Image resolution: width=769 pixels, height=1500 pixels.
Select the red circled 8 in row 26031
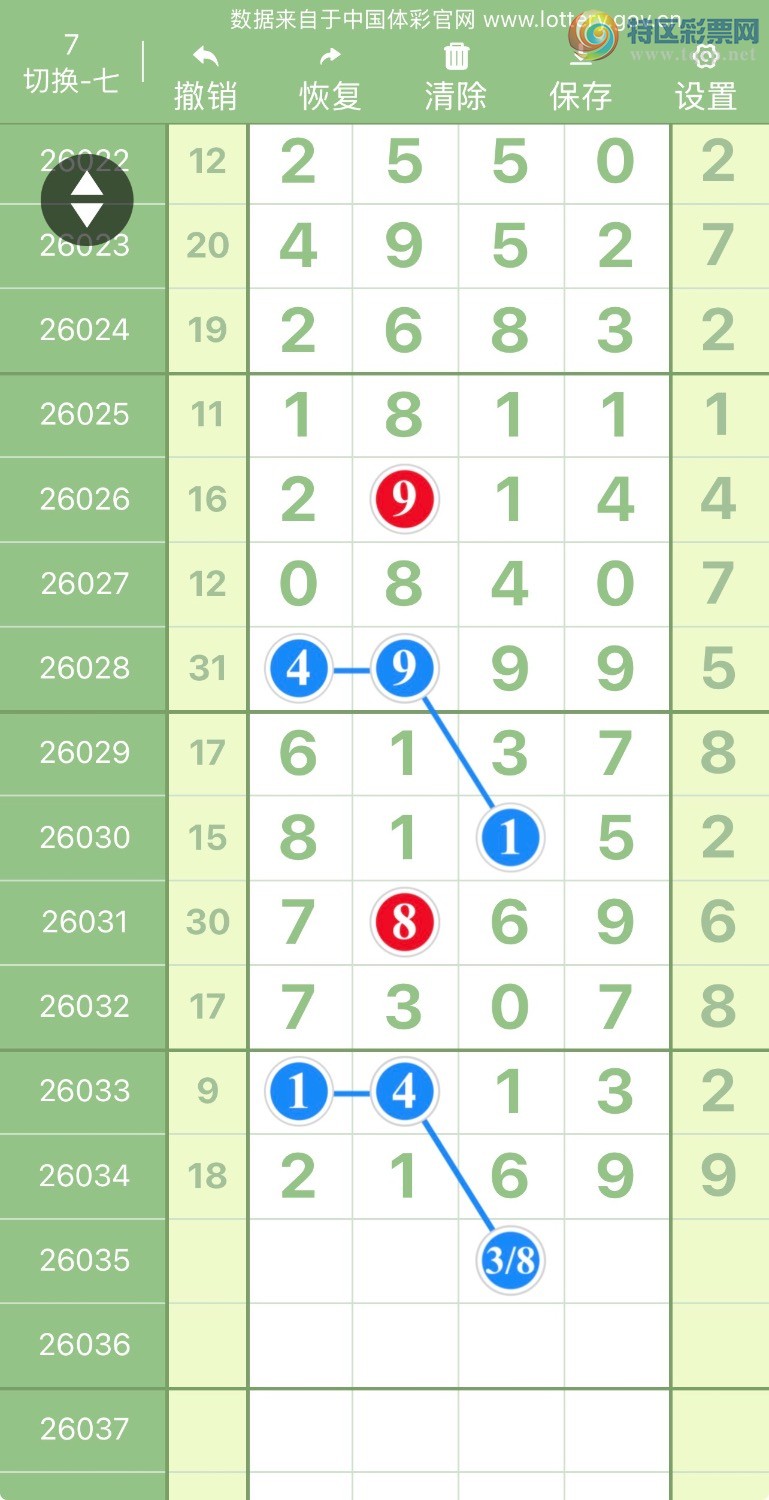pyautogui.click(x=404, y=922)
